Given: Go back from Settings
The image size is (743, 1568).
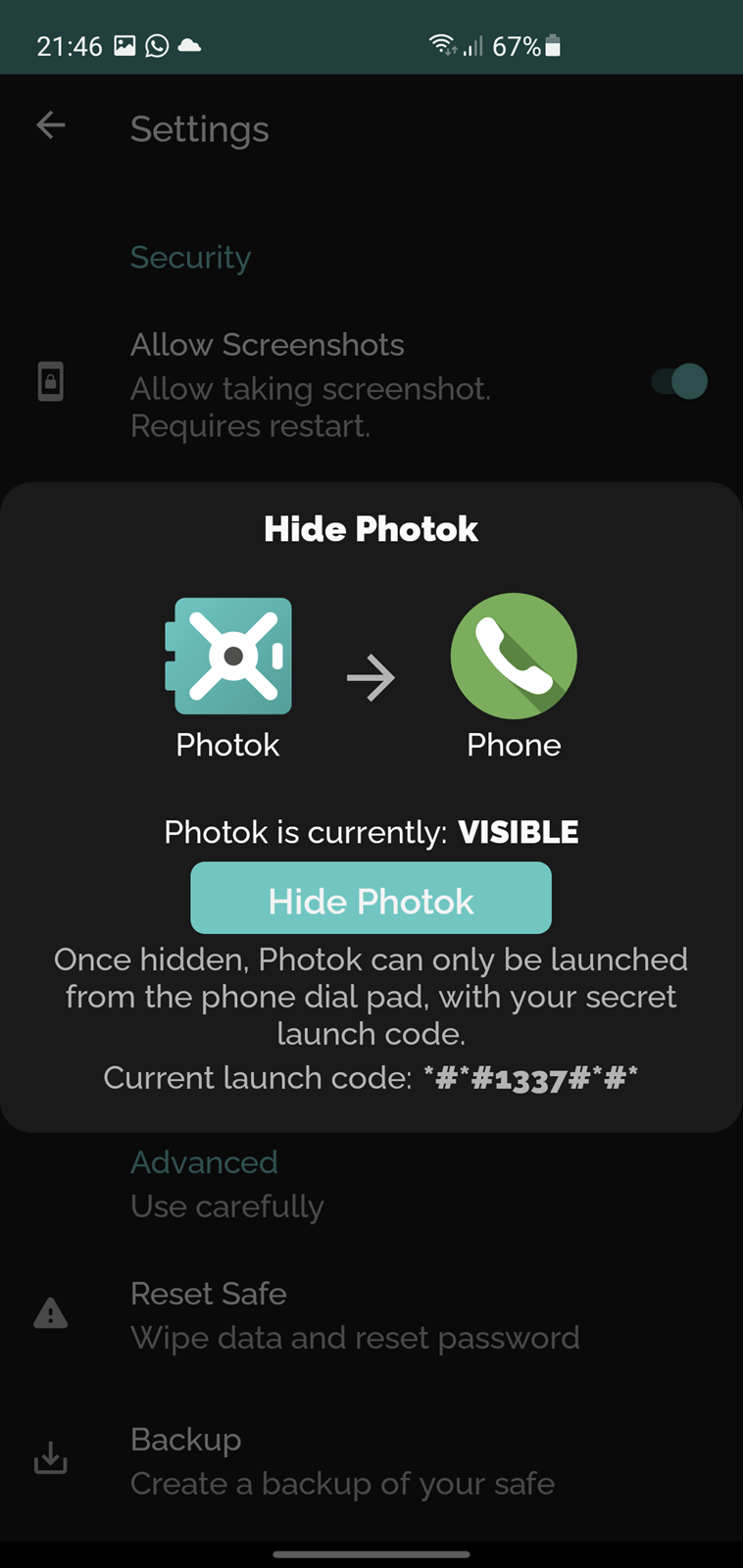Looking at the screenshot, I should [51, 125].
